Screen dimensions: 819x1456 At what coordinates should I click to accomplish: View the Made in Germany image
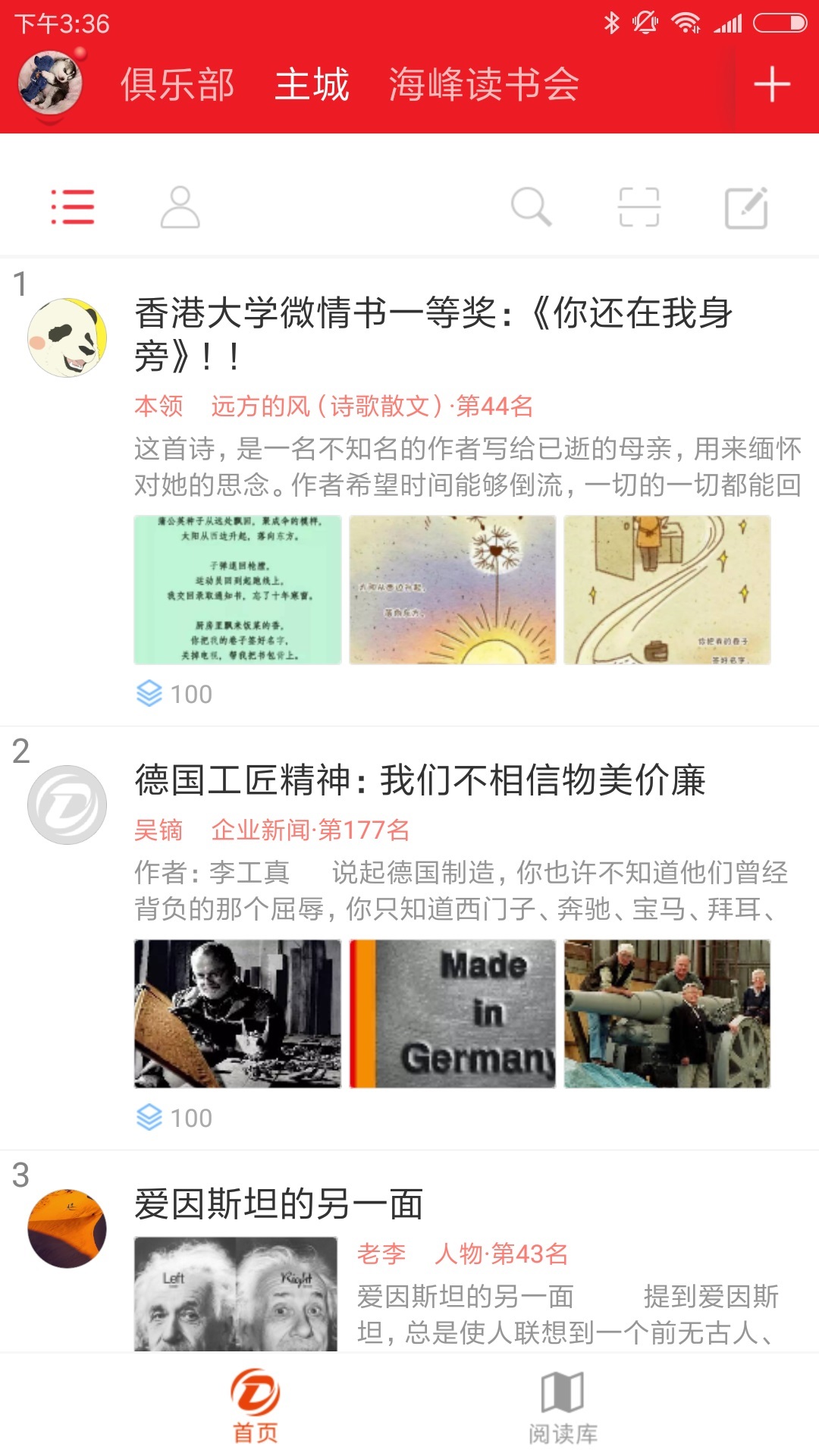click(453, 1014)
